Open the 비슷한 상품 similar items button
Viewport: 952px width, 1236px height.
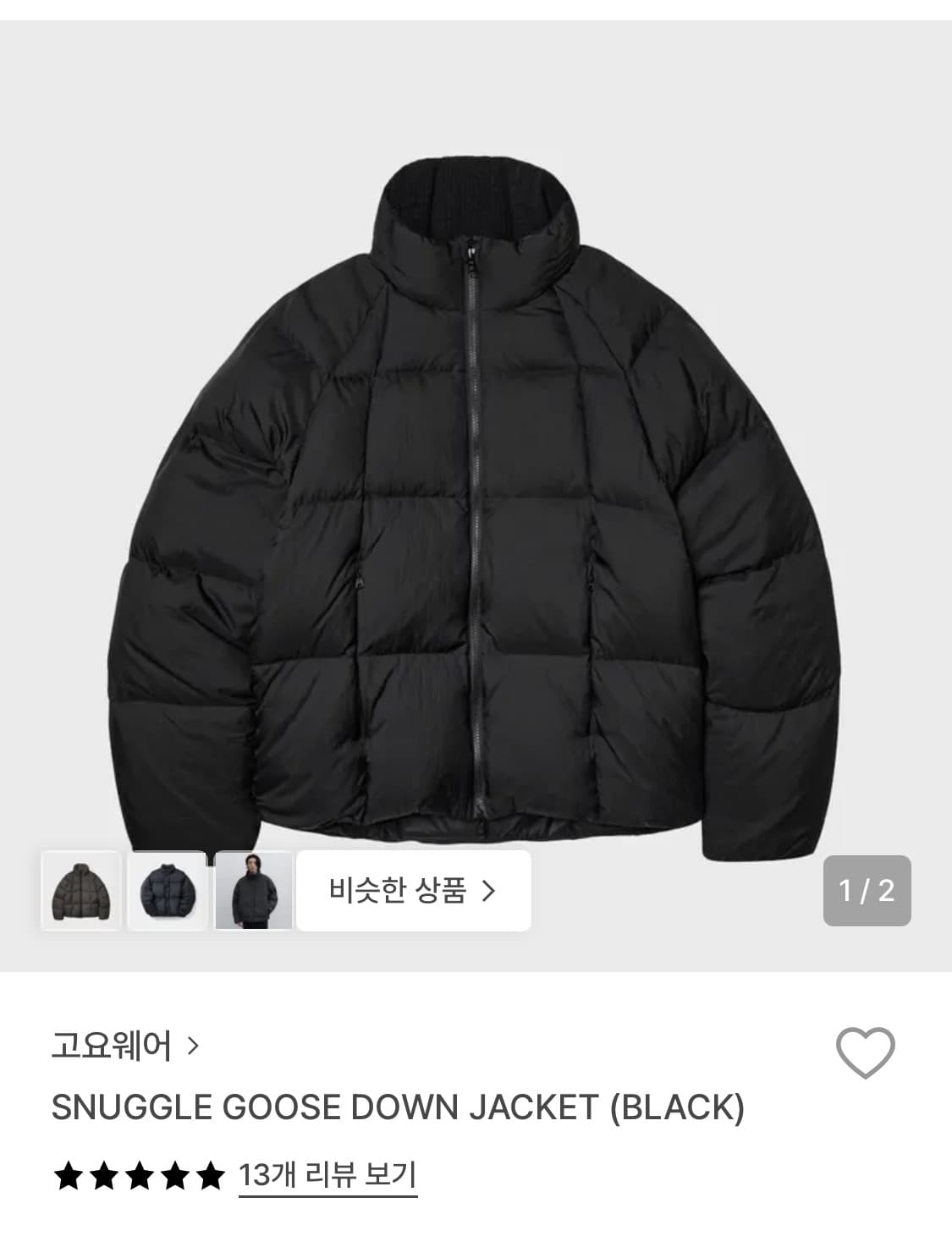tap(413, 891)
